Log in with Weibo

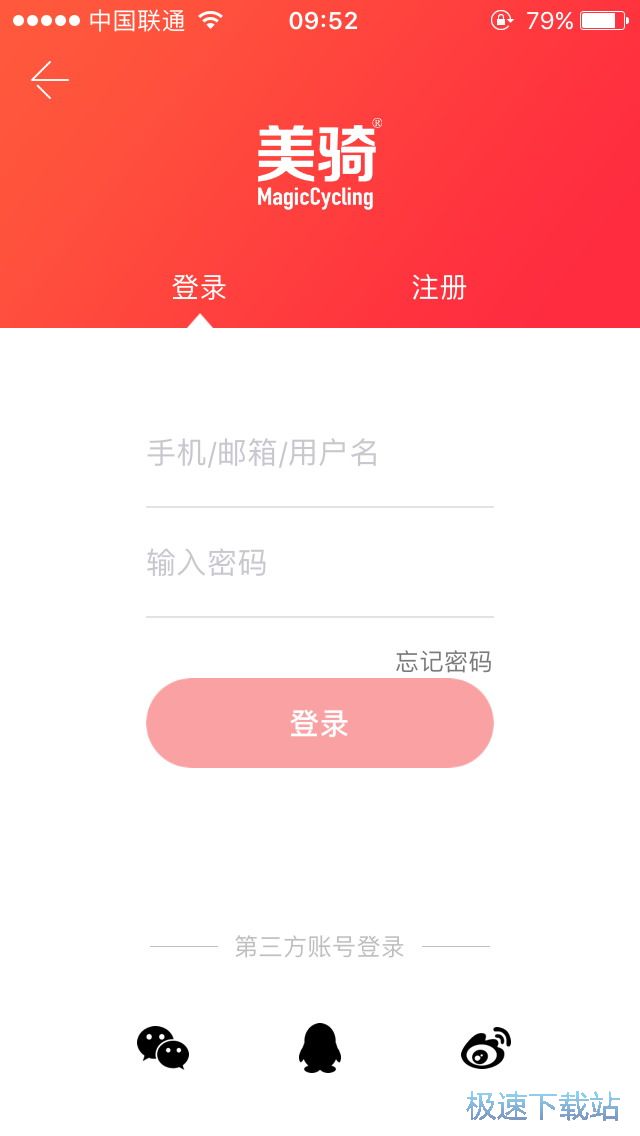[486, 1048]
